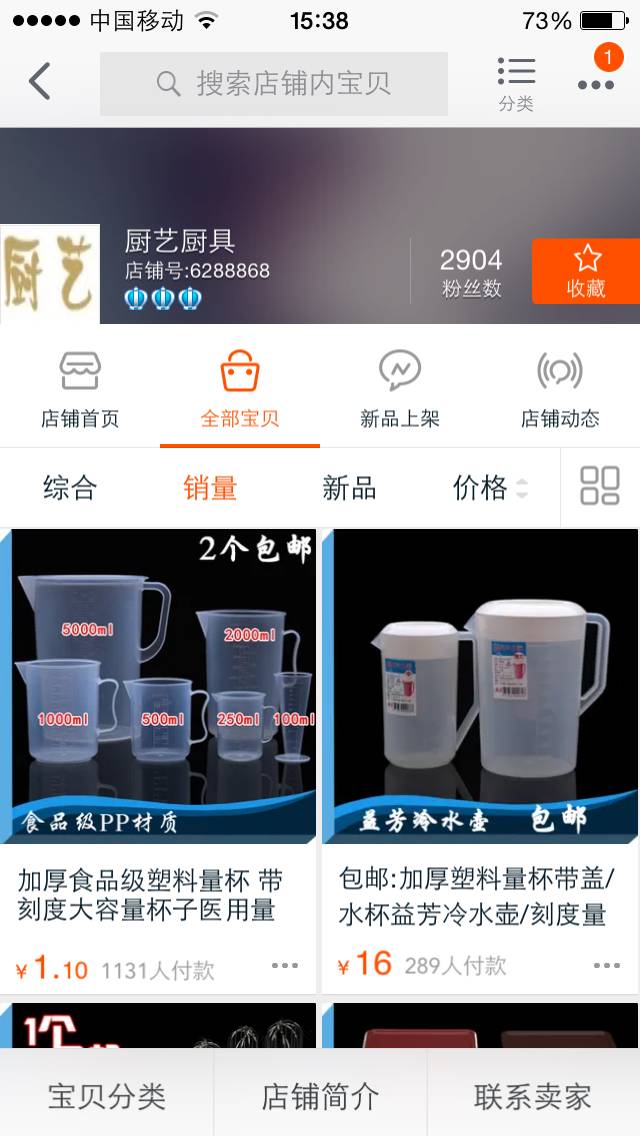Screen dimensions: 640x1136
Task: View 店铺简介 shop introduction
Action: [320, 1096]
